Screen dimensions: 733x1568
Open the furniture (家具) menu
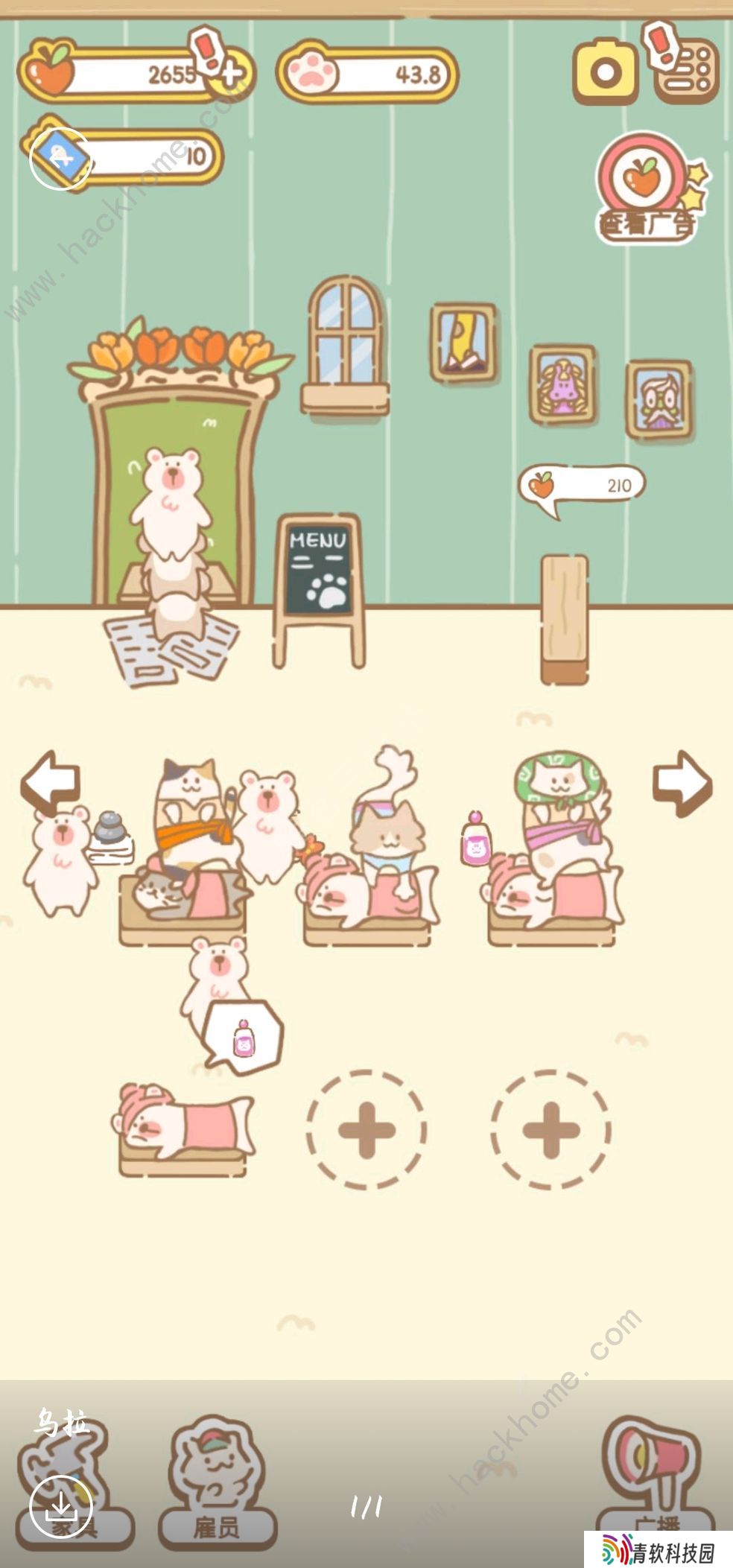(x=73, y=1482)
